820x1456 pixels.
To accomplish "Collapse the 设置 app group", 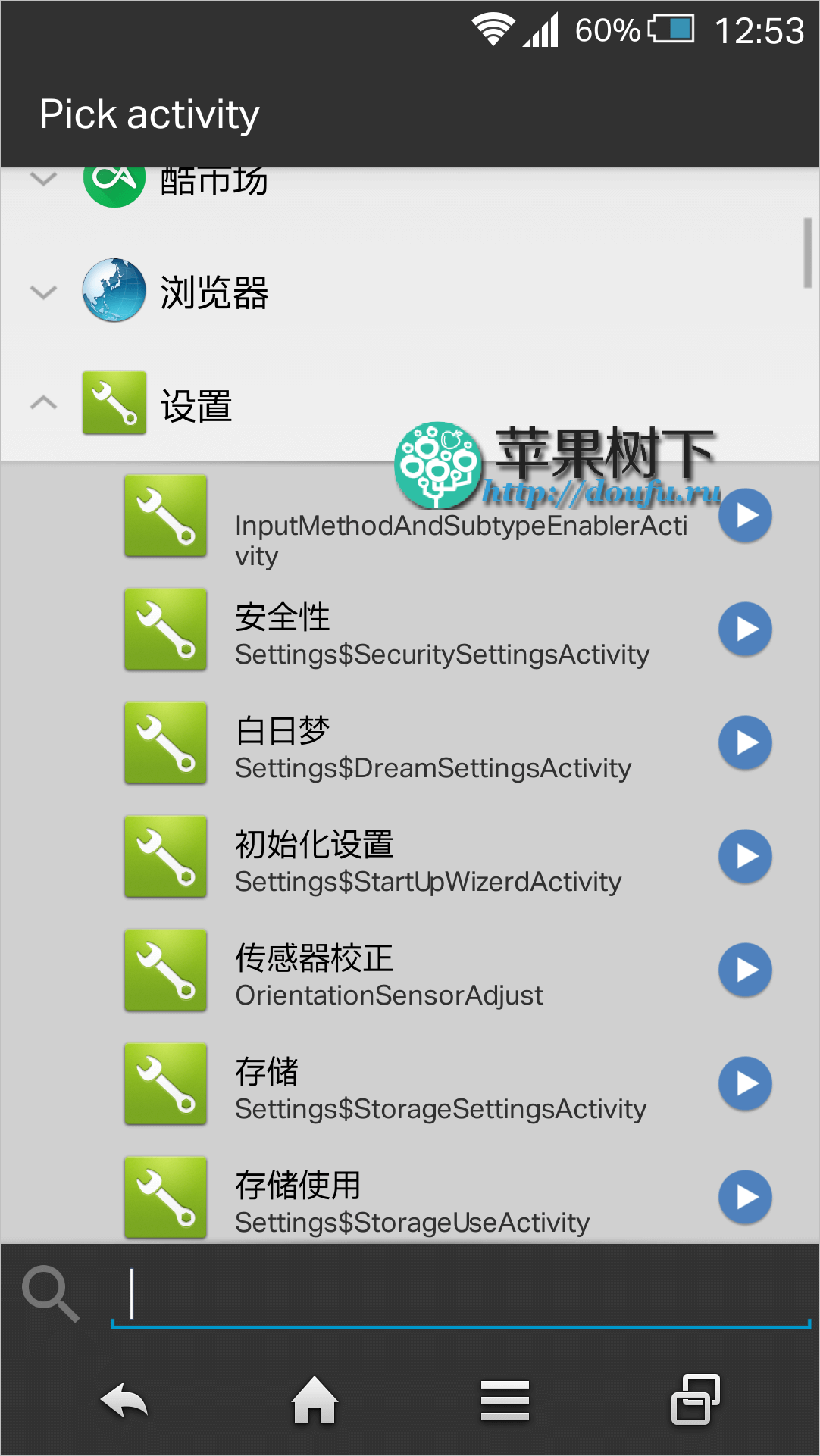I will [x=44, y=403].
